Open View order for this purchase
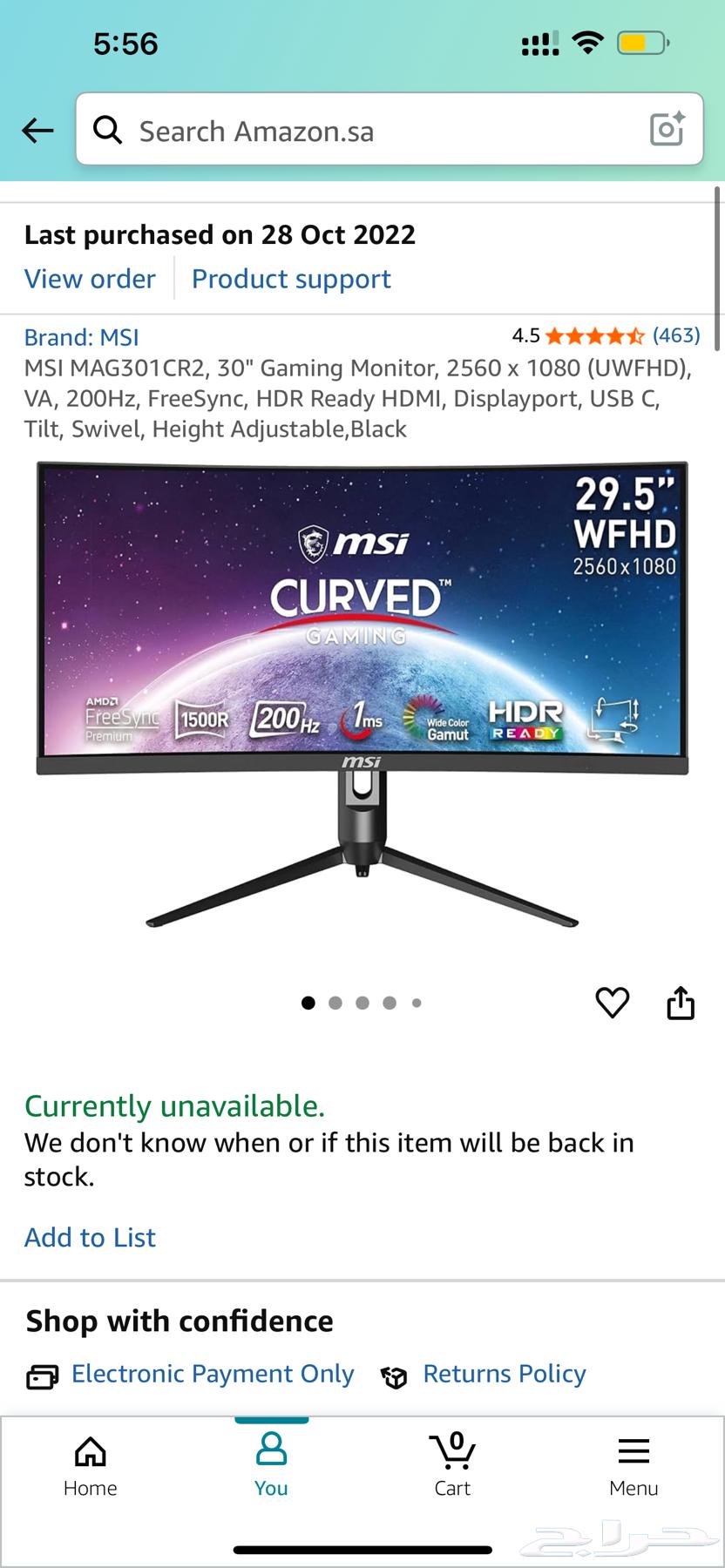The height and width of the screenshot is (1568, 725). (x=91, y=278)
